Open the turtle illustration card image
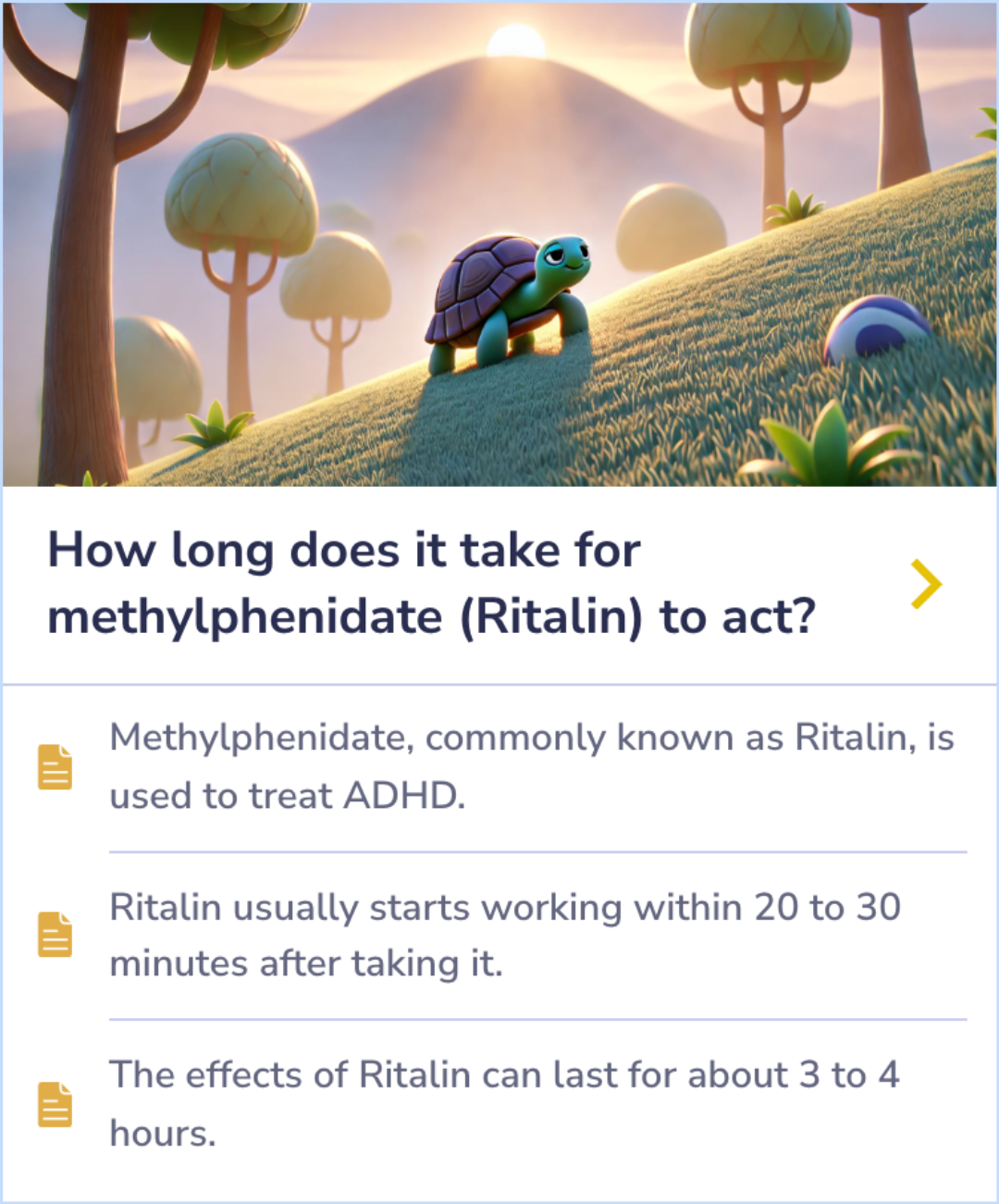Screen dimensions: 999x1204 499,244
